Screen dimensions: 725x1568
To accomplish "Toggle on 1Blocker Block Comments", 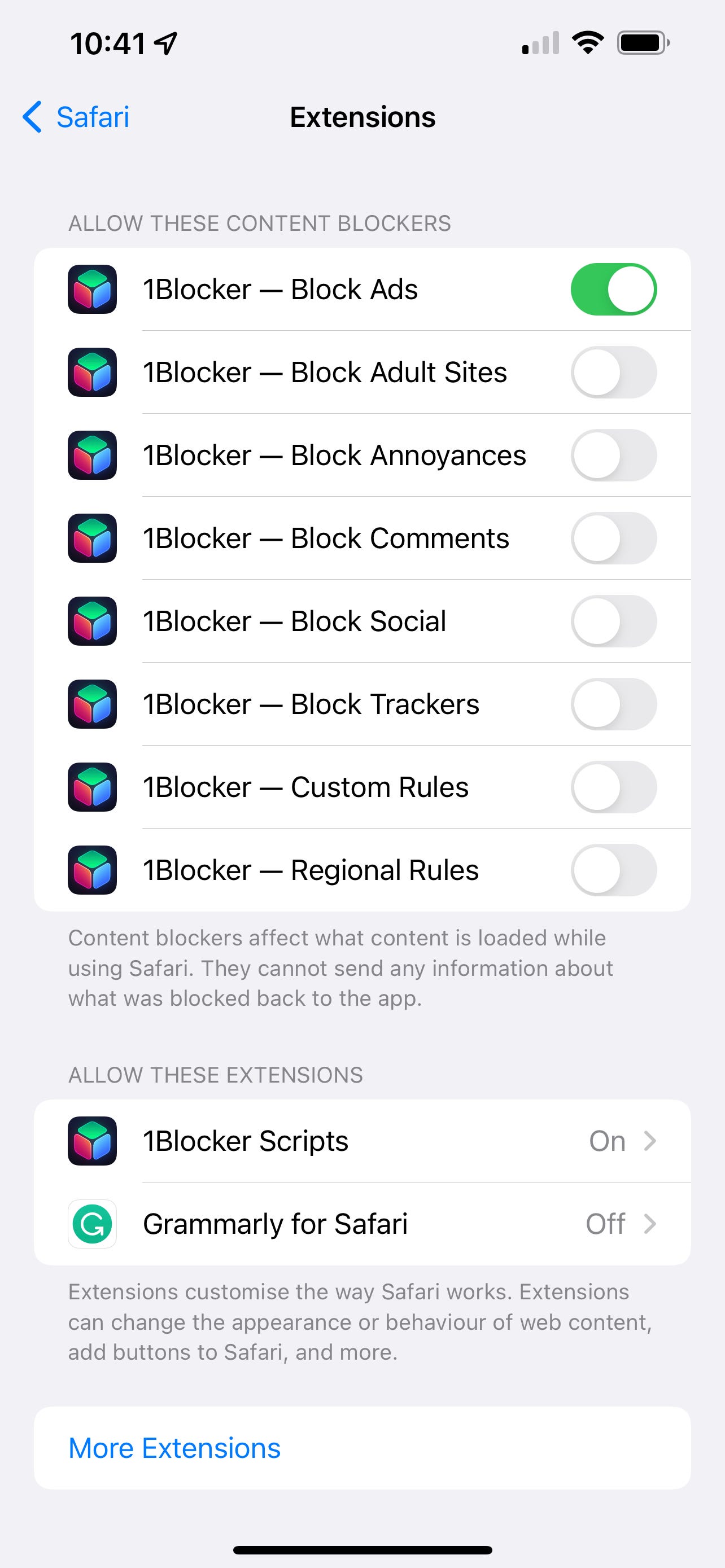I will click(x=614, y=538).
